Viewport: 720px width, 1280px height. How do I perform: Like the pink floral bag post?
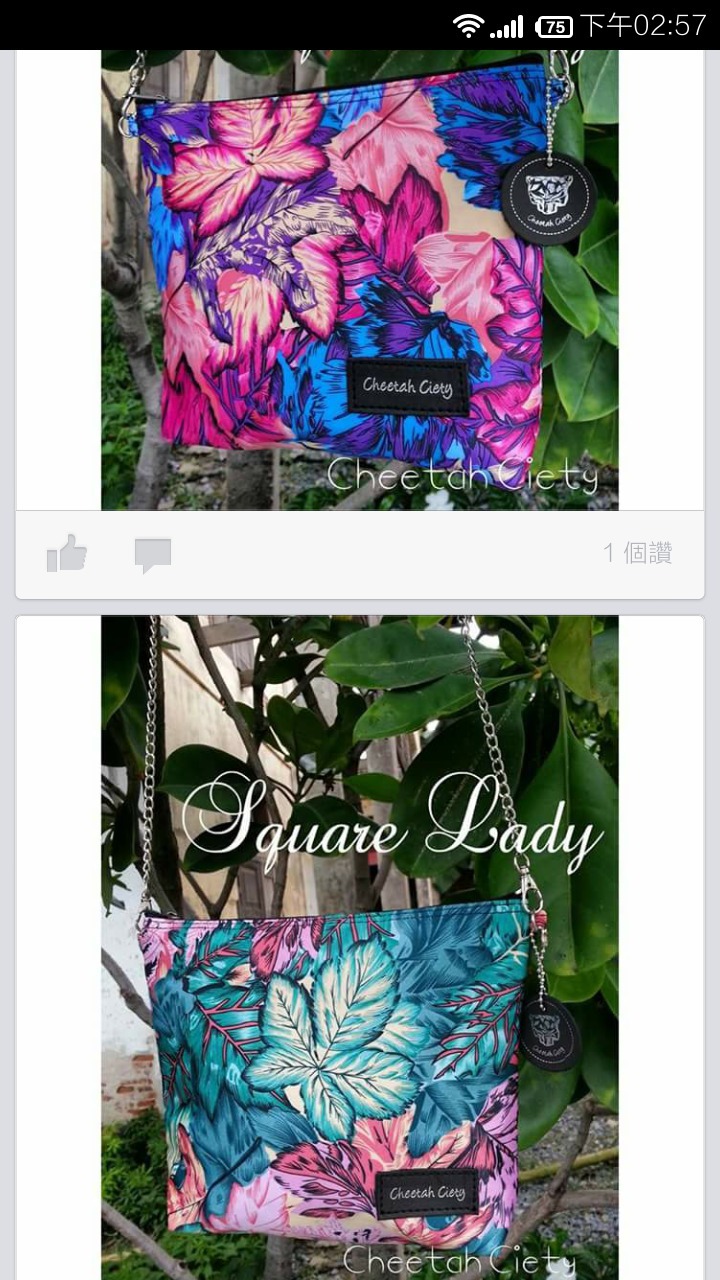coord(67,553)
